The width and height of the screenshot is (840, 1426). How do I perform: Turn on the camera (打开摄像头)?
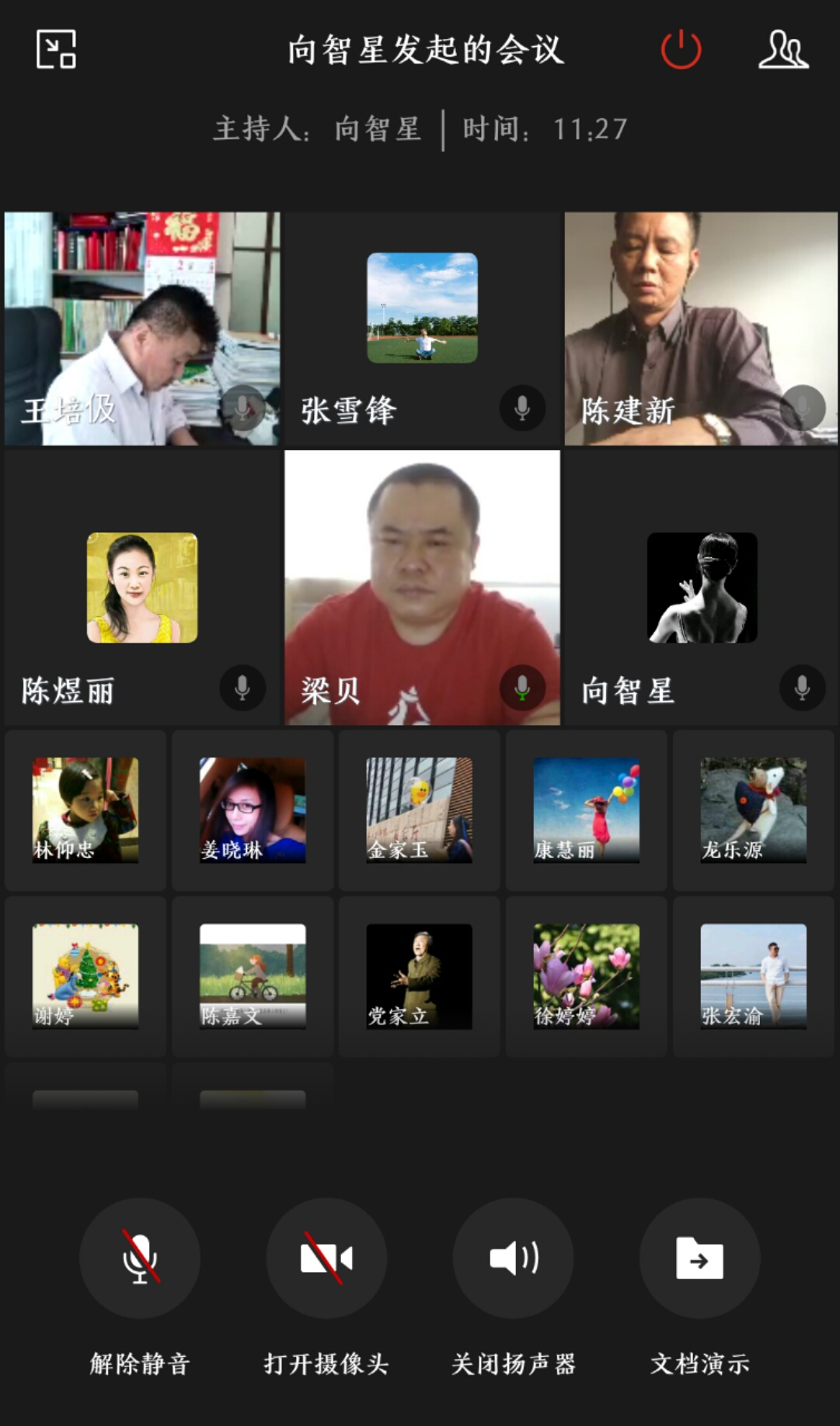[x=326, y=1257]
